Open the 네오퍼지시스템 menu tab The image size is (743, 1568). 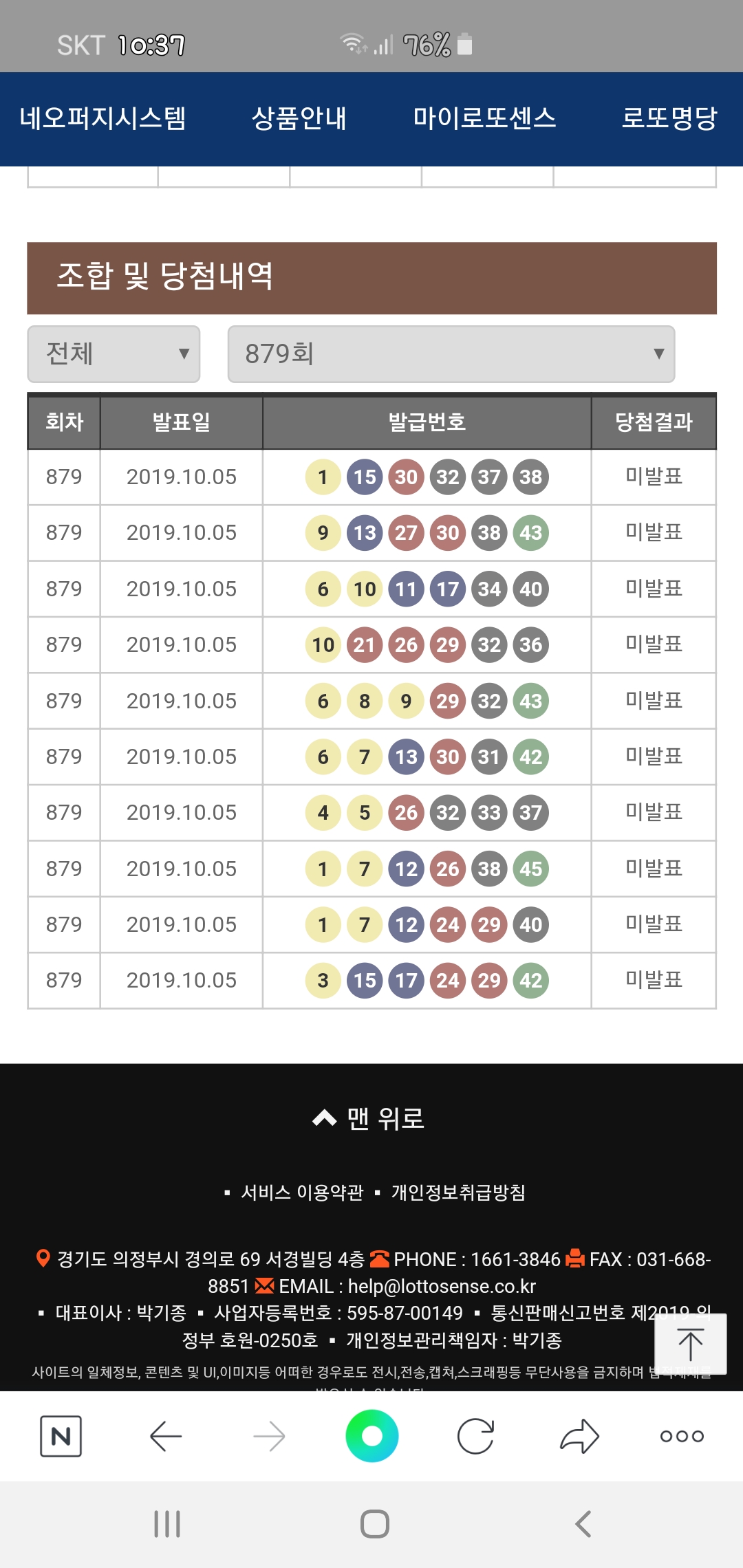103,118
